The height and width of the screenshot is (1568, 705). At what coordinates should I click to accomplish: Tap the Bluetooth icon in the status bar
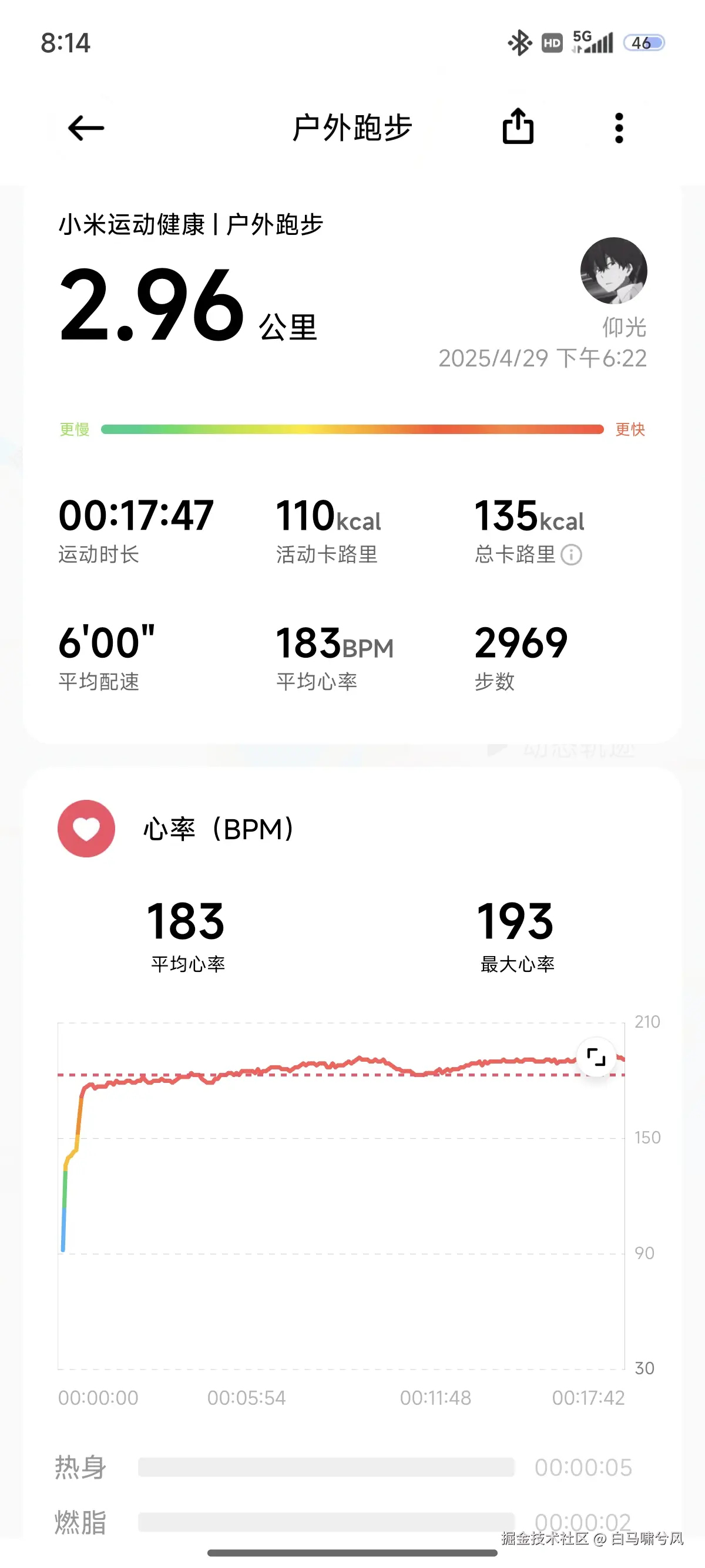(x=519, y=43)
